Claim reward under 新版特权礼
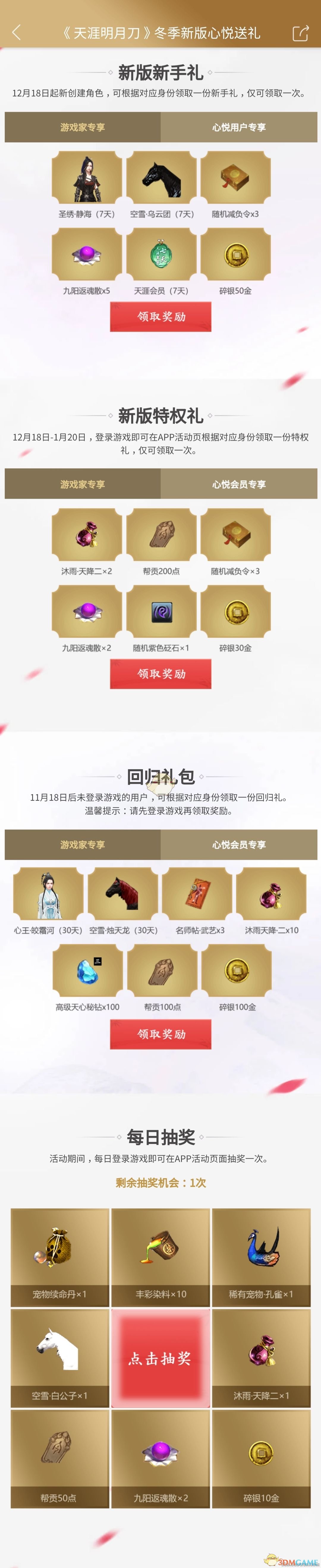 click(160, 673)
